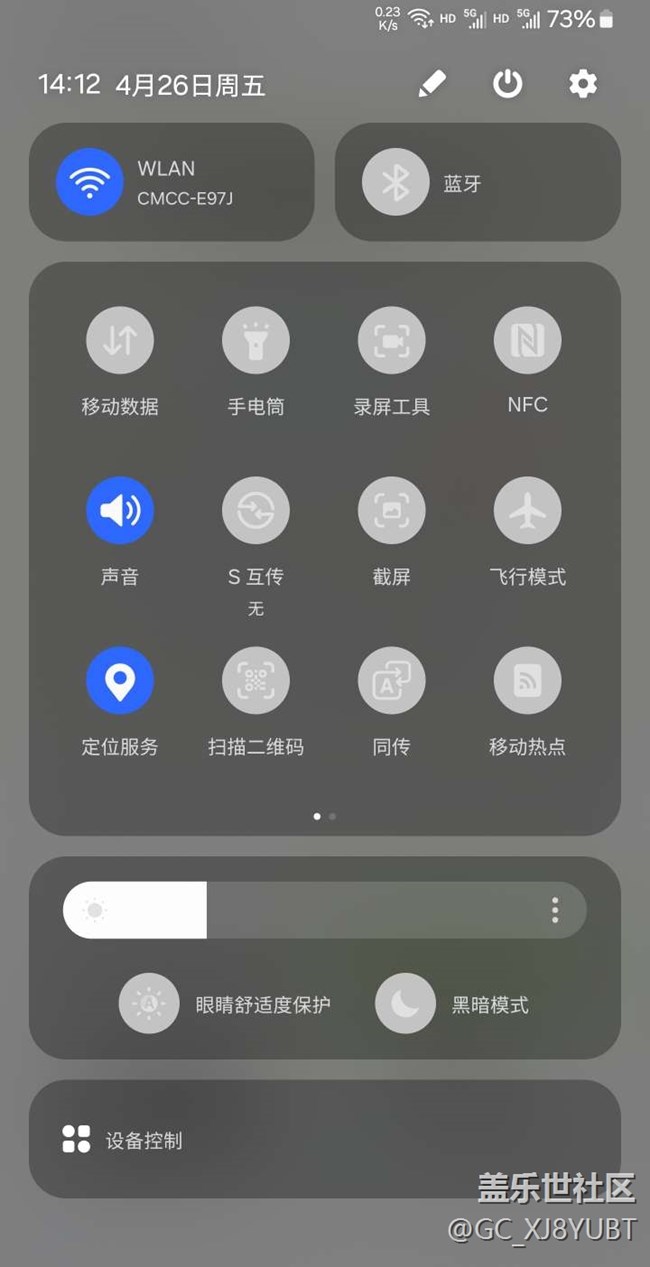Disable 定位服务 location services
Viewport: 650px width, 1267px height.
click(120, 681)
